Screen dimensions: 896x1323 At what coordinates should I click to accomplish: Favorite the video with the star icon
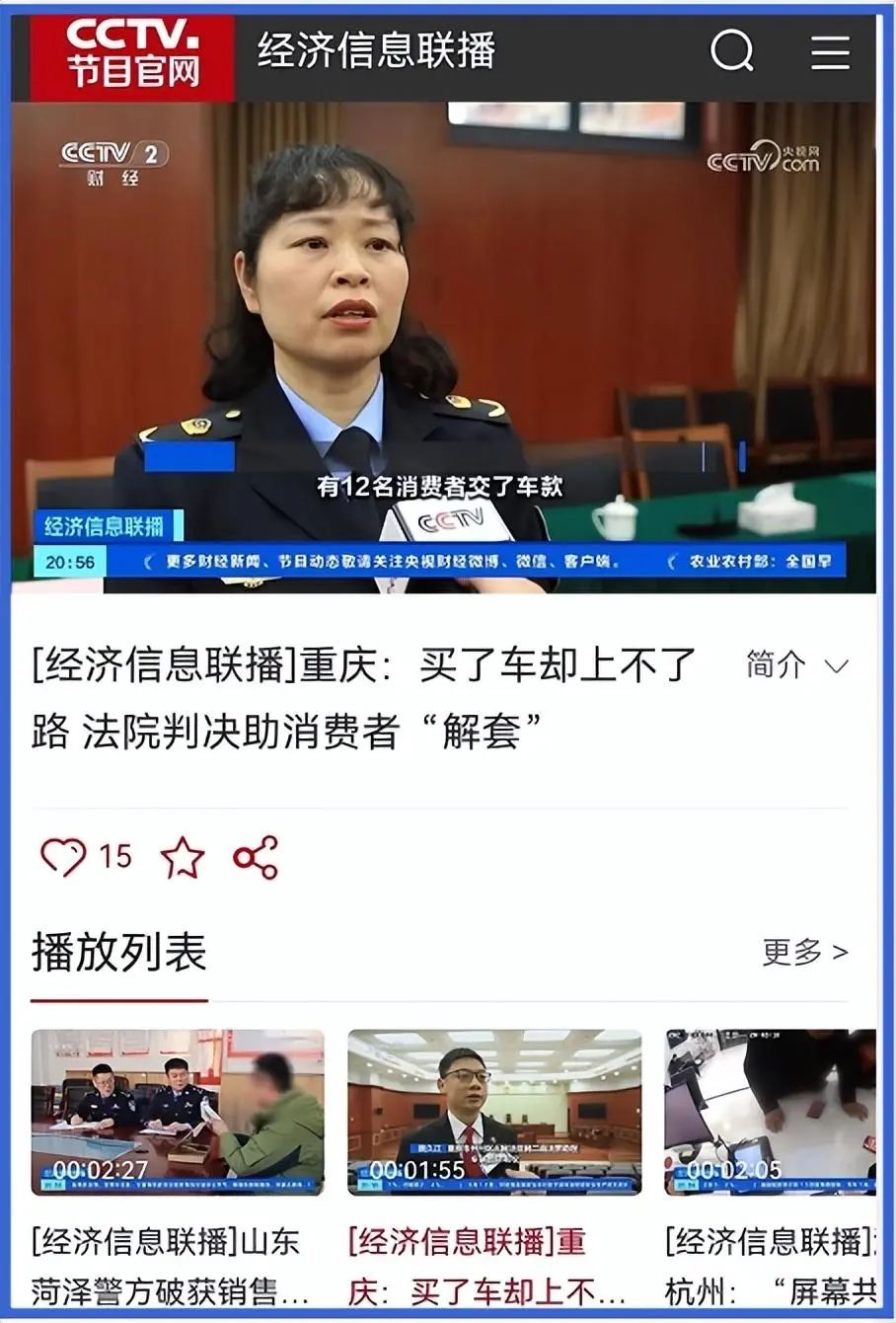coord(183,856)
